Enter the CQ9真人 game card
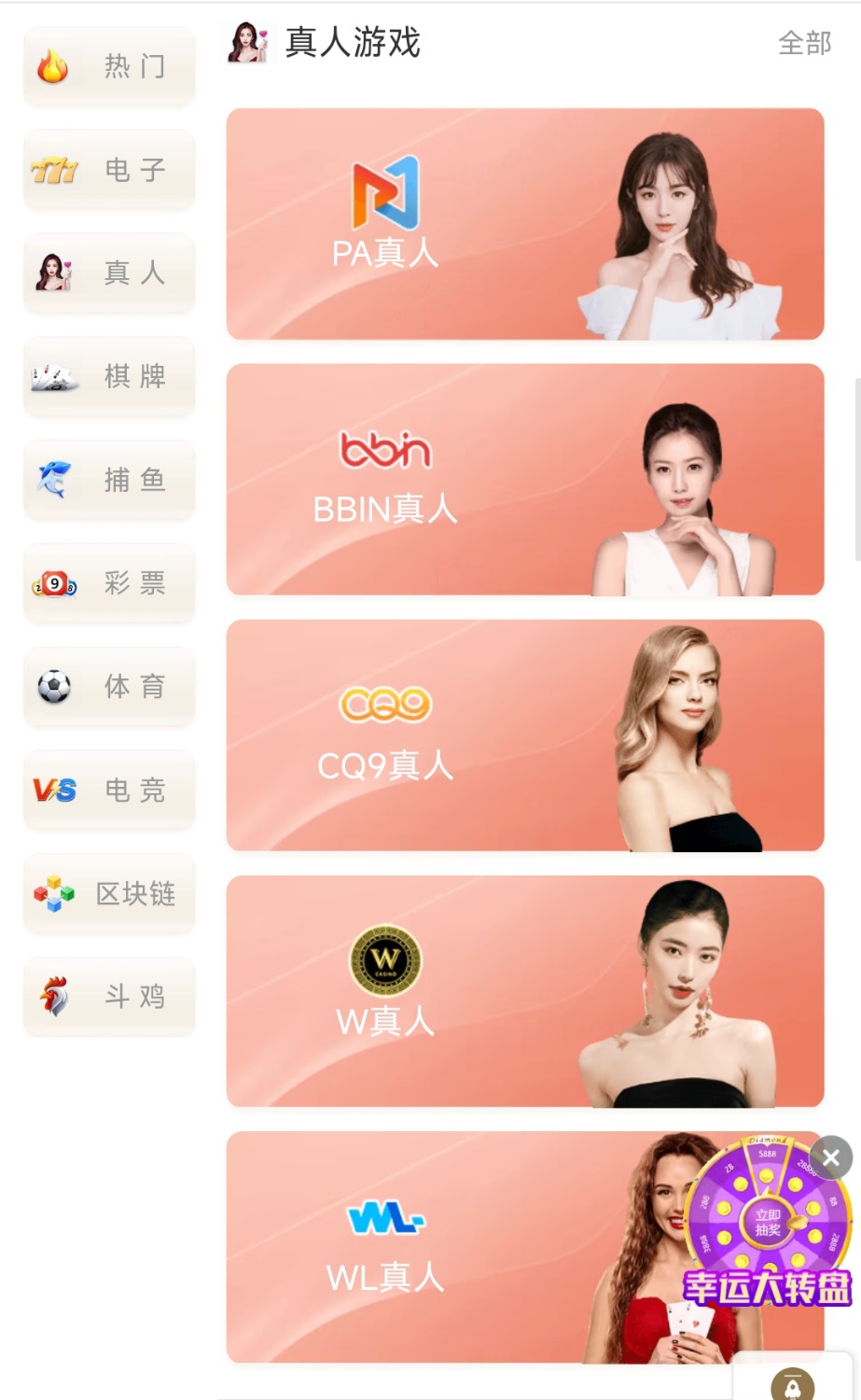 pyautogui.click(x=524, y=735)
